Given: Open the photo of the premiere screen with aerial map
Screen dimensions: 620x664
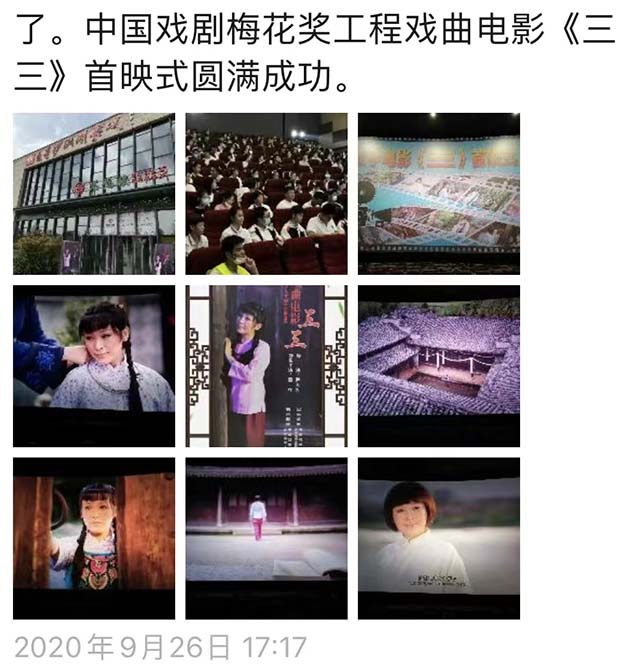Looking at the screenshot, I should [439, 193].
